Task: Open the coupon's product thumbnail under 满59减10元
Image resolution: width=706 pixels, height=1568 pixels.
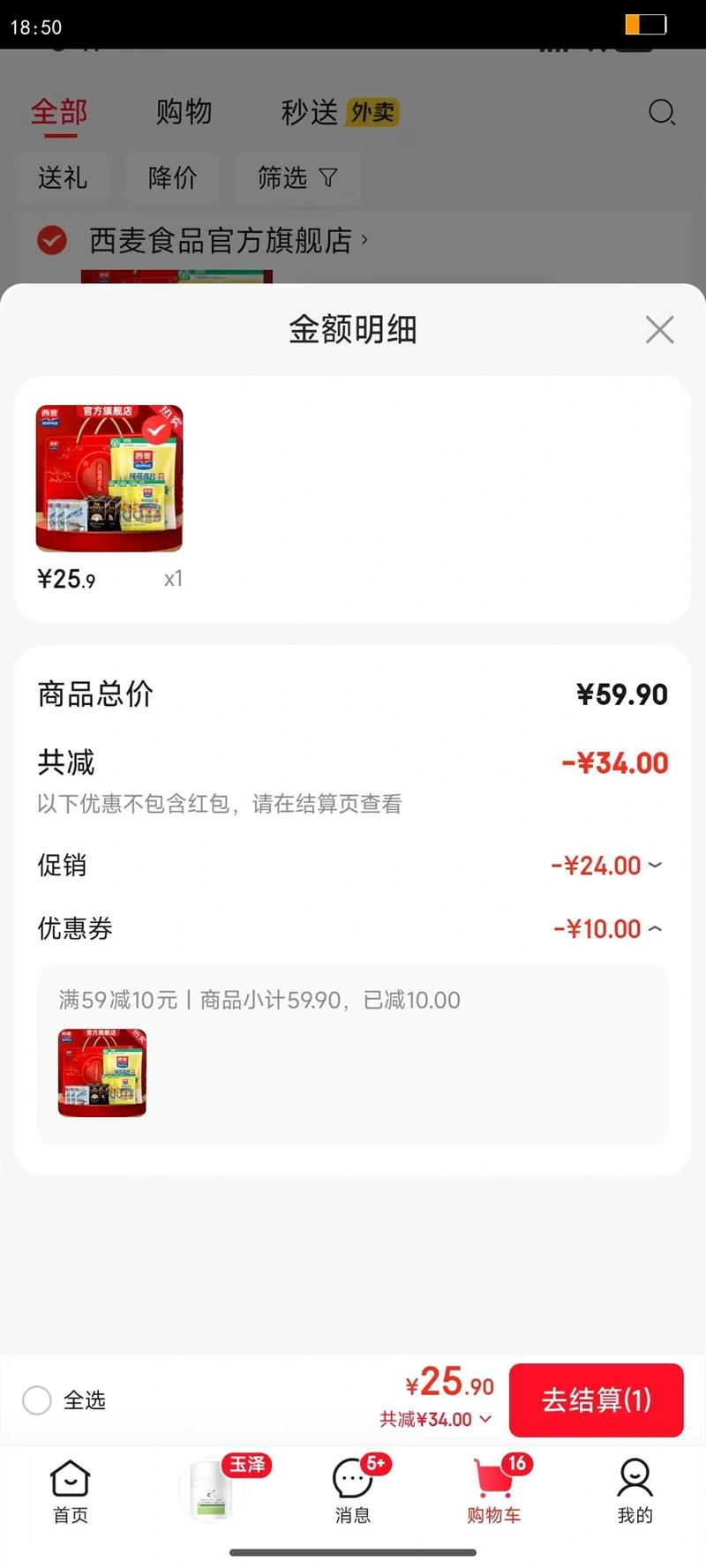Action: (101, 1072)
